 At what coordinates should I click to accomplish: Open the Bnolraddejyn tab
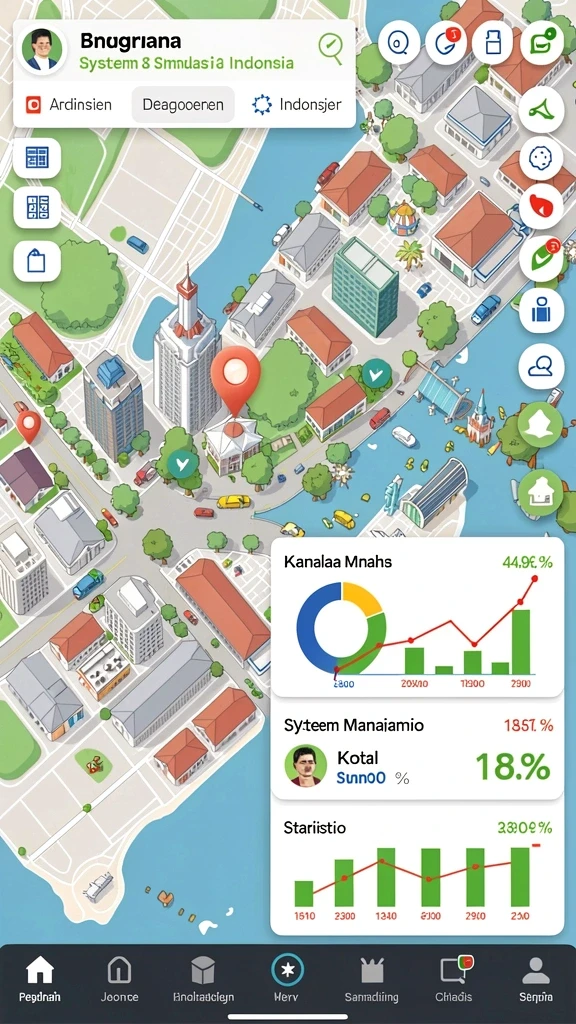point(203,980)
